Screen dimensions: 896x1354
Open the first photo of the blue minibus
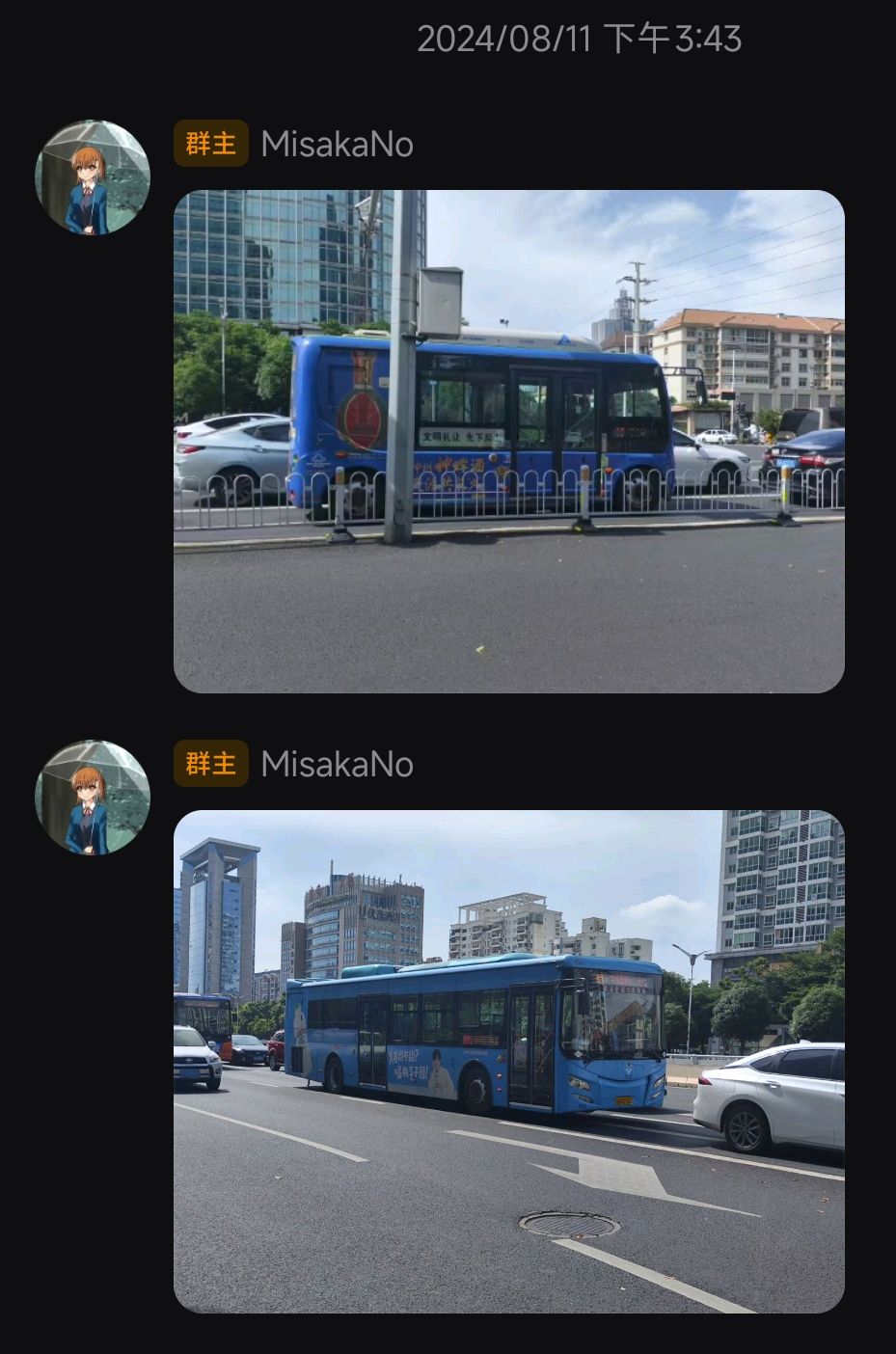point(508,441)
